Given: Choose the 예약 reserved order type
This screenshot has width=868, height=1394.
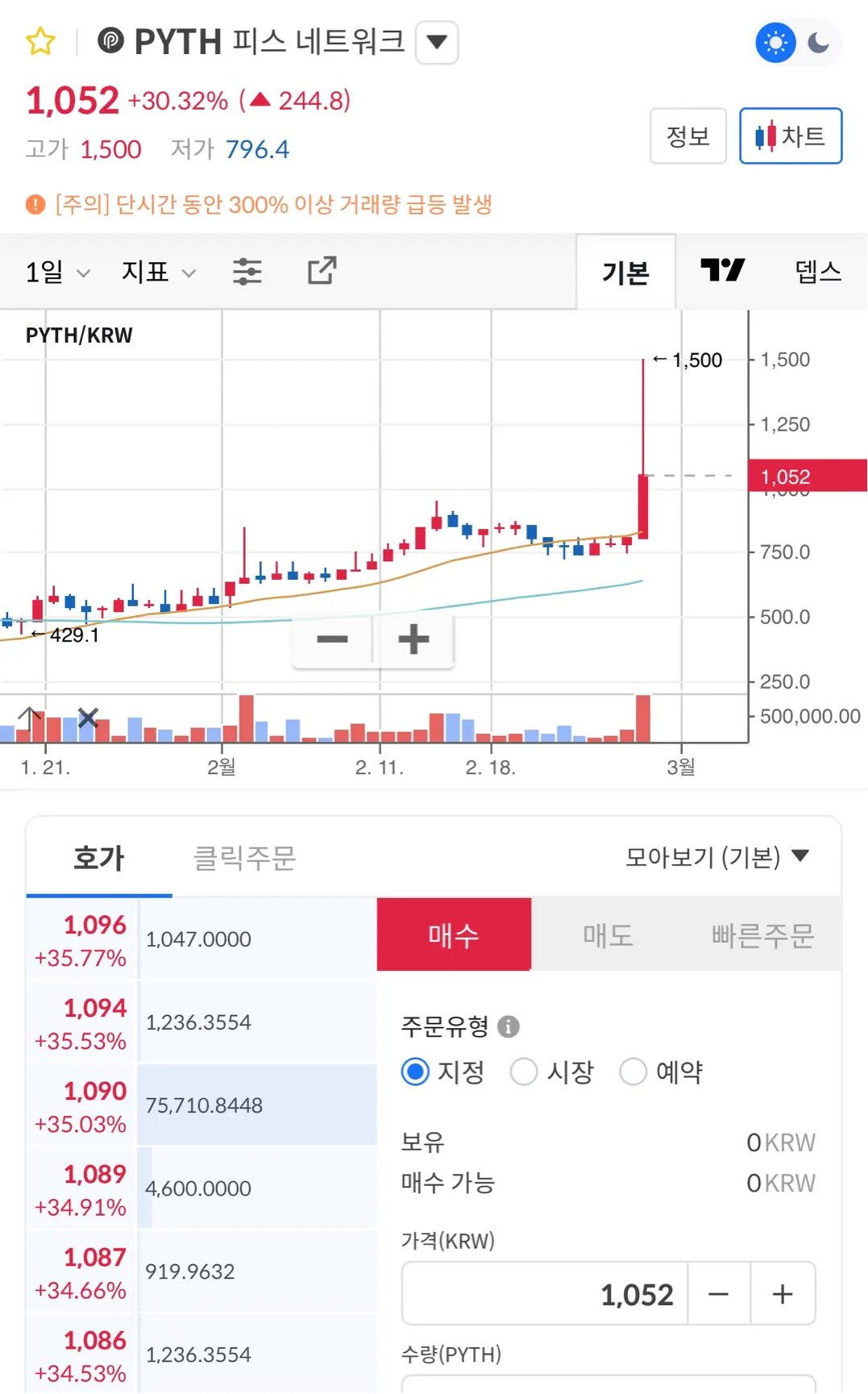Looking at the screenshot, I should pos(662,1072).
